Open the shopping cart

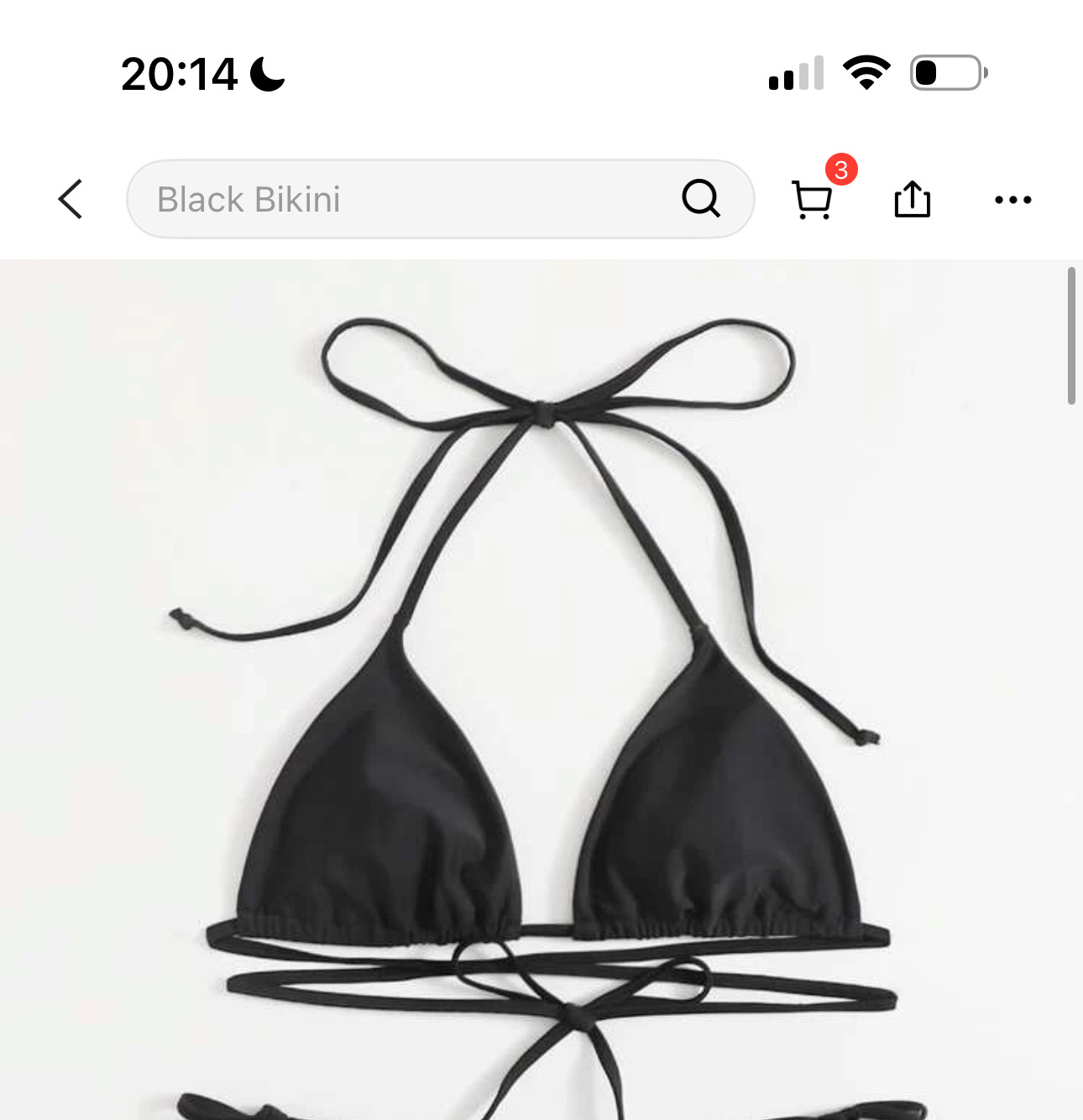point(812,200)
